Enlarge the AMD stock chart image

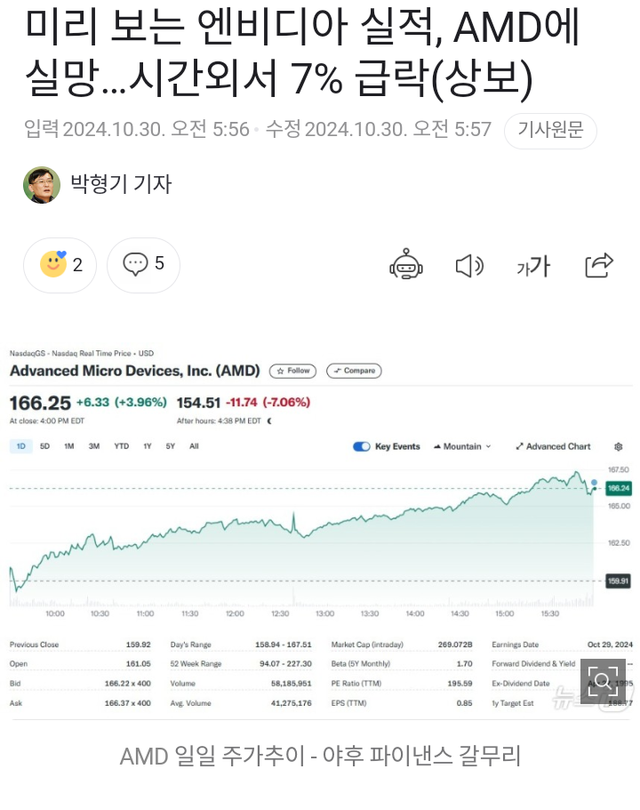(x=320, y=530)
